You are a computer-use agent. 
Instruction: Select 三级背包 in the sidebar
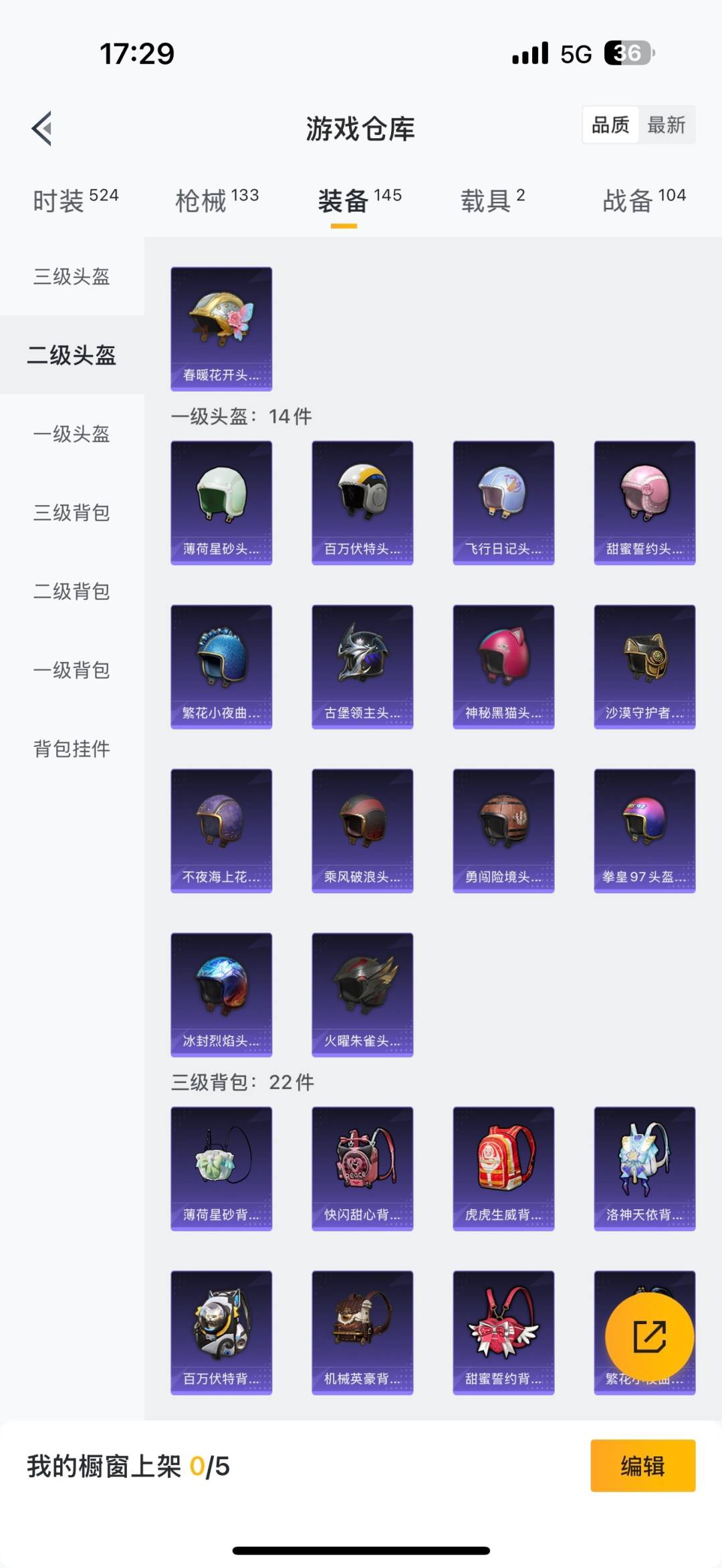(72, 513)
